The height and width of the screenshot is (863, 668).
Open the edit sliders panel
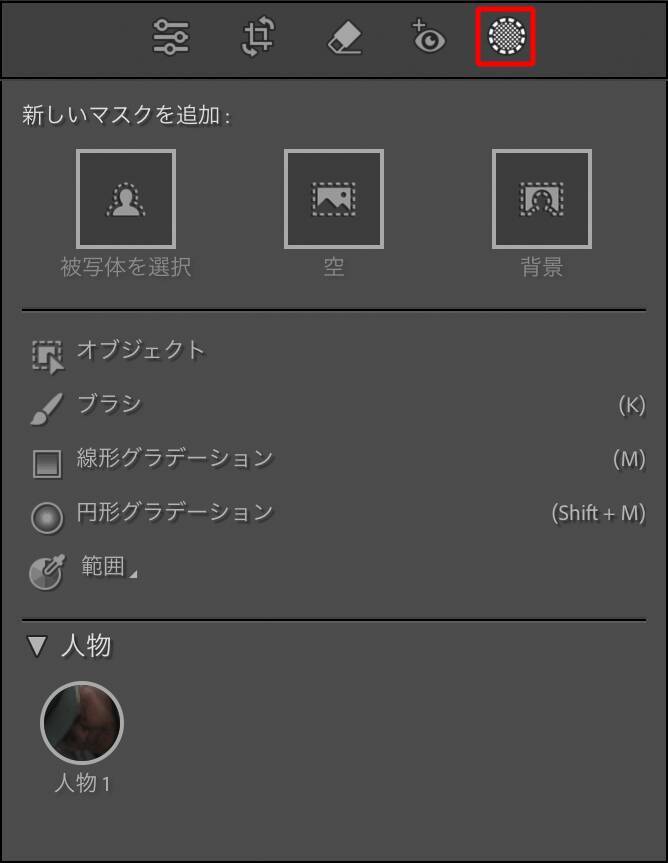click(171, 37)
